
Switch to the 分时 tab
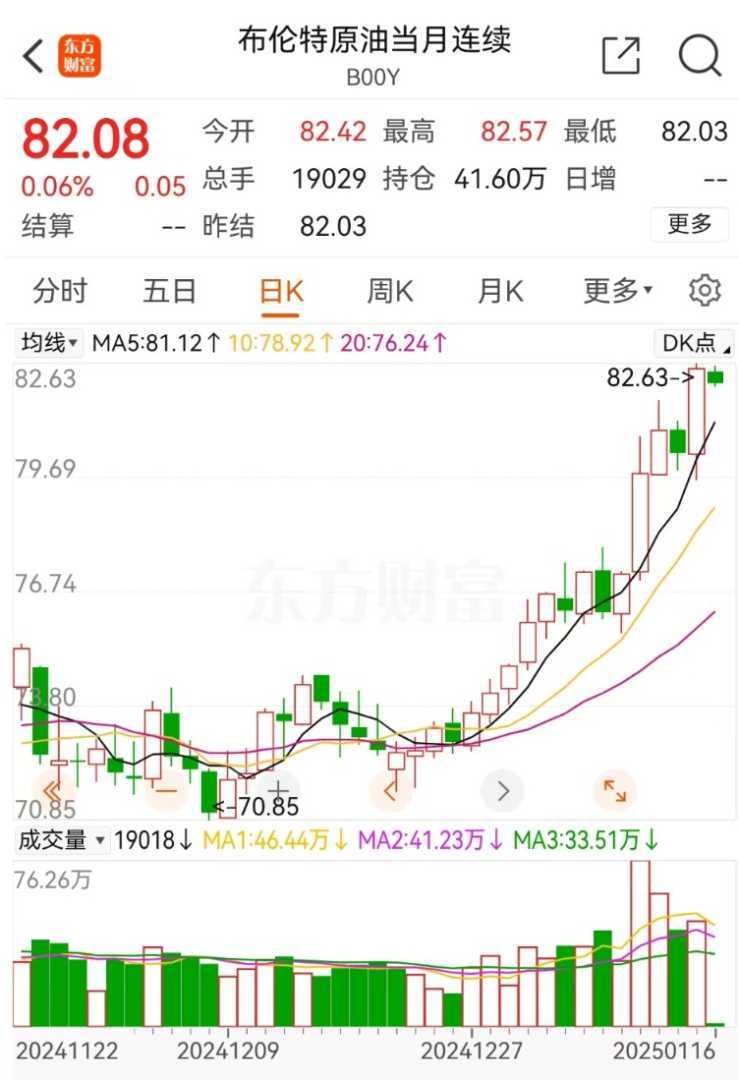pos(60,291)
